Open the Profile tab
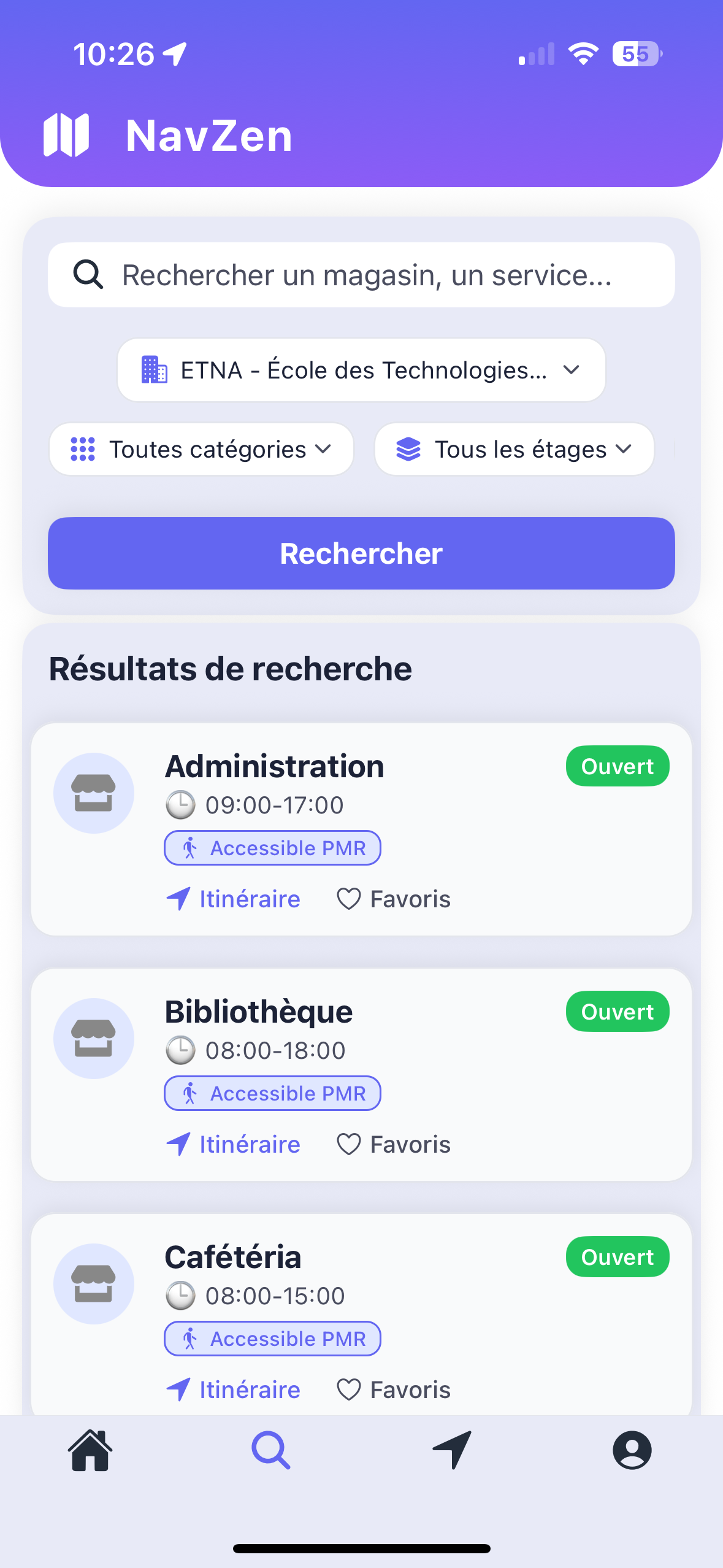Image resolution: width=723 pixels, height=1568 pixels. point(632,1450)
